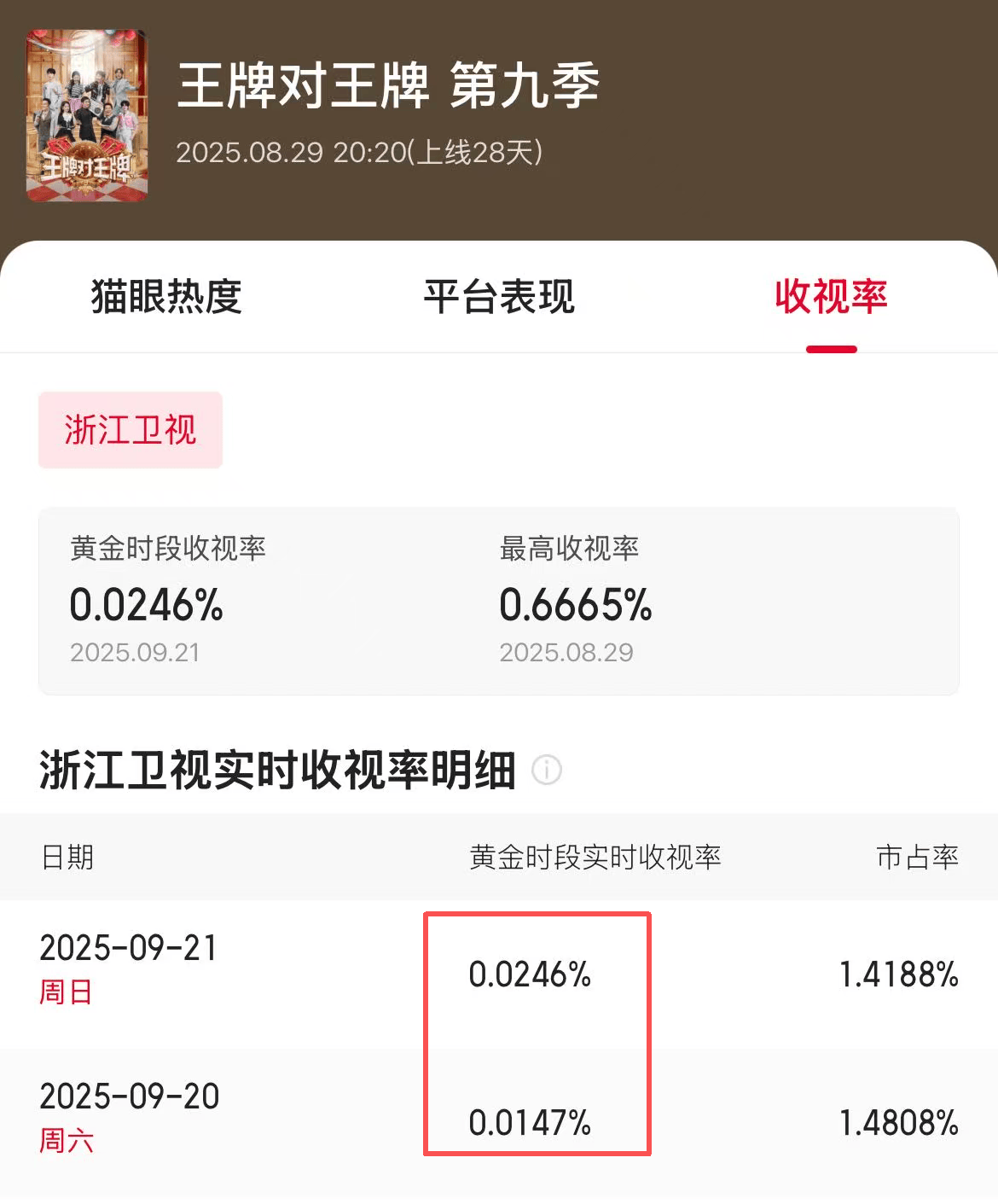Switch to the 猫眼热度 tab
The height and width of the screenshot is (1204, 998).
pos(166,297)
